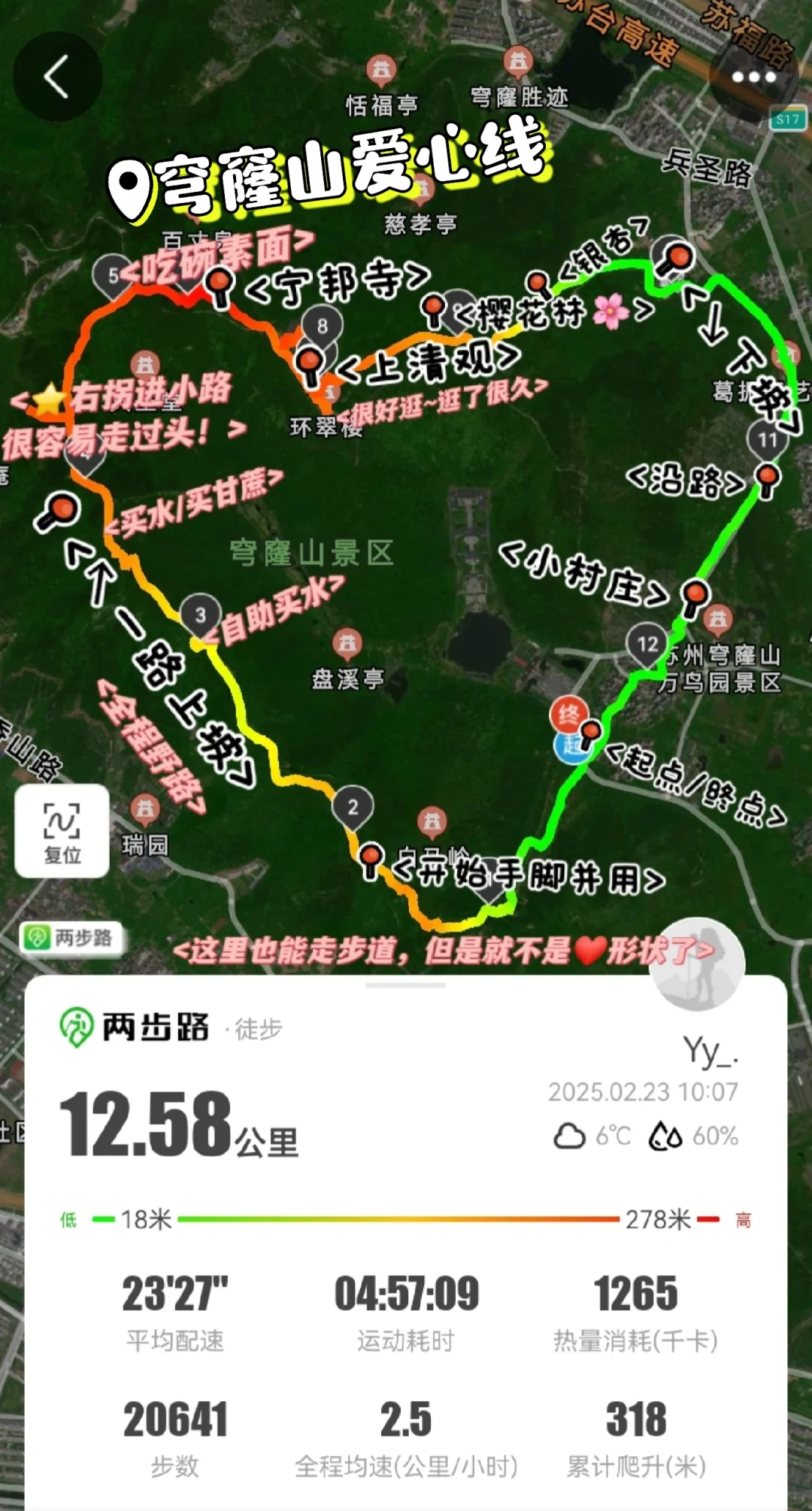Go back using the top-left arrow

tap(57, 77)
